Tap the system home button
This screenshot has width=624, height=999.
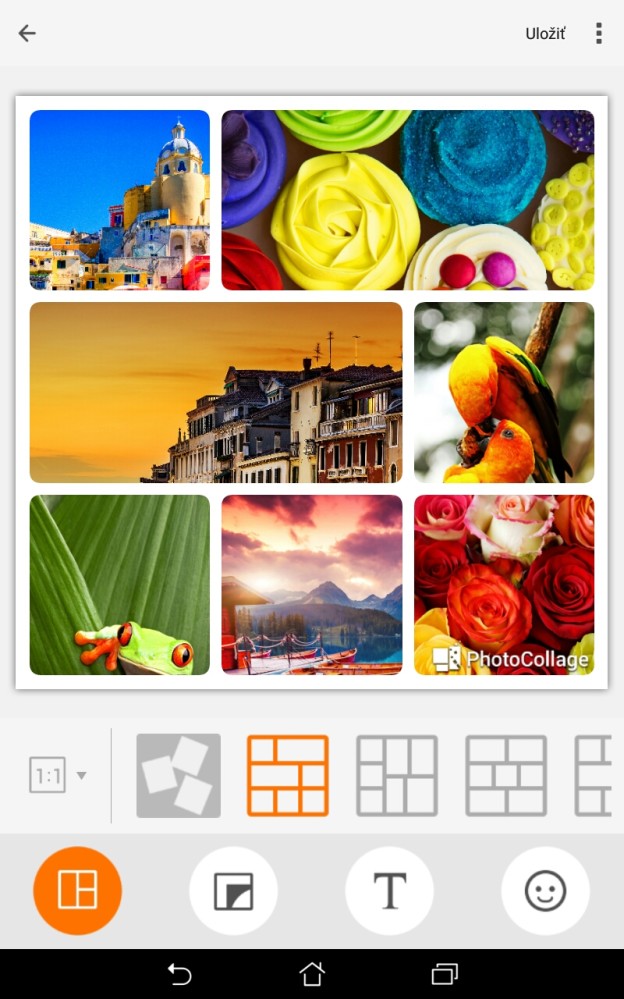click(x=312, y=974)
